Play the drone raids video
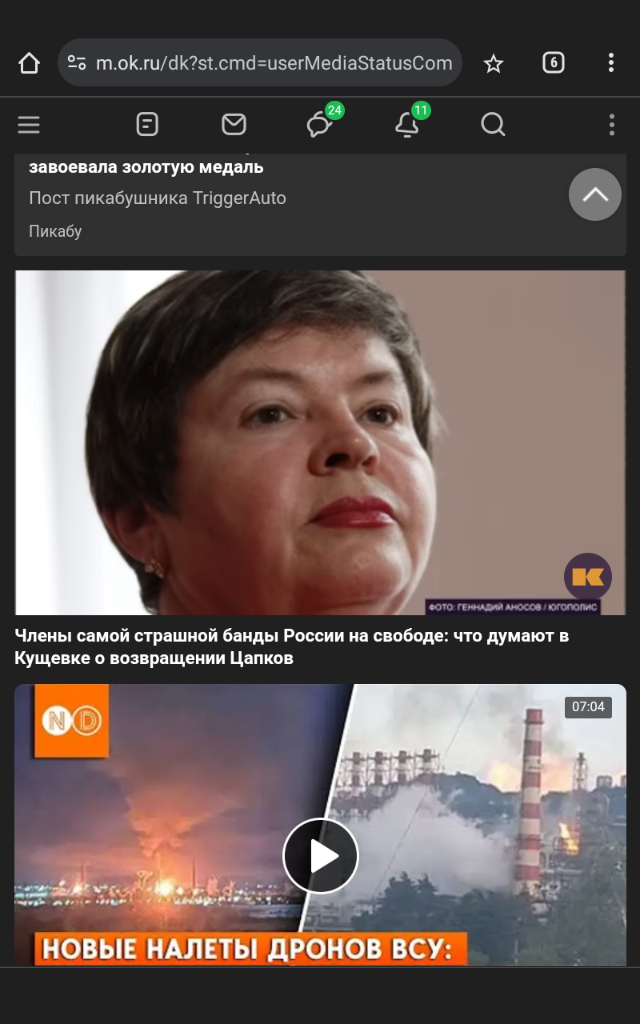The width and height of the screenshot is (640, 1024). click(x=320, y=855)
